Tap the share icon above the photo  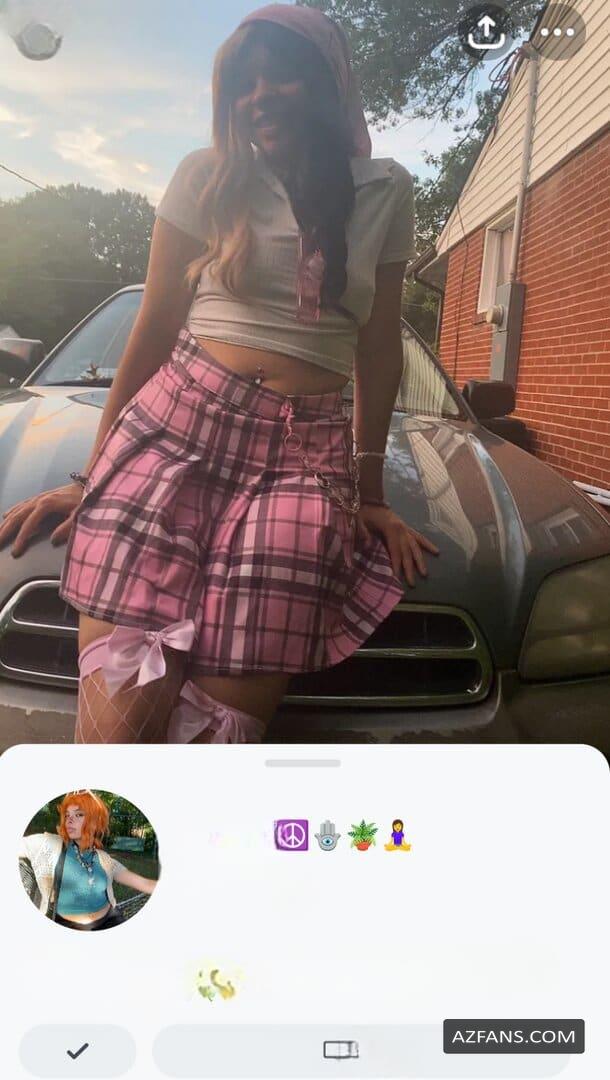(x=486, y=32)
